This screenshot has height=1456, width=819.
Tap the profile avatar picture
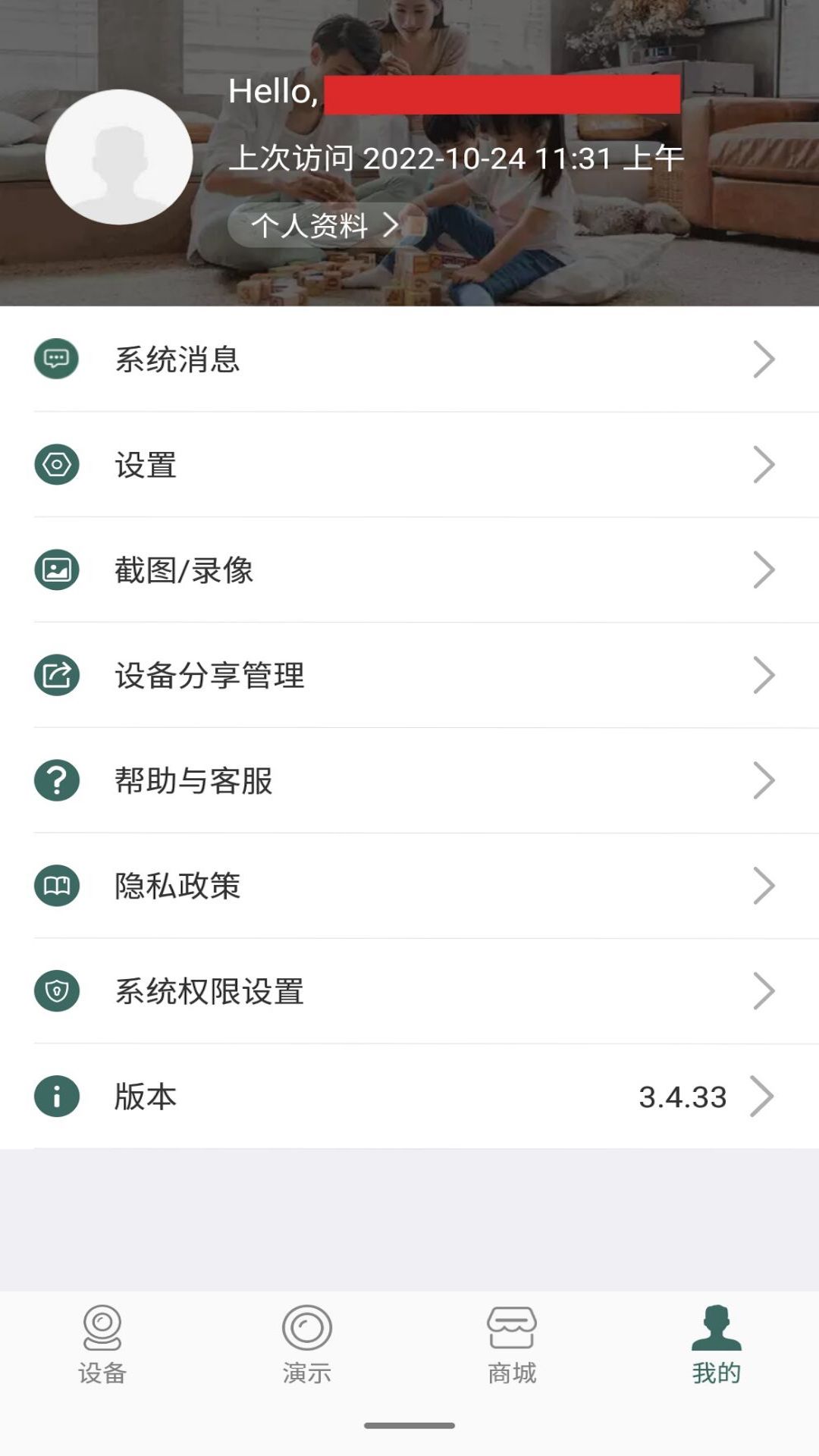119,157
